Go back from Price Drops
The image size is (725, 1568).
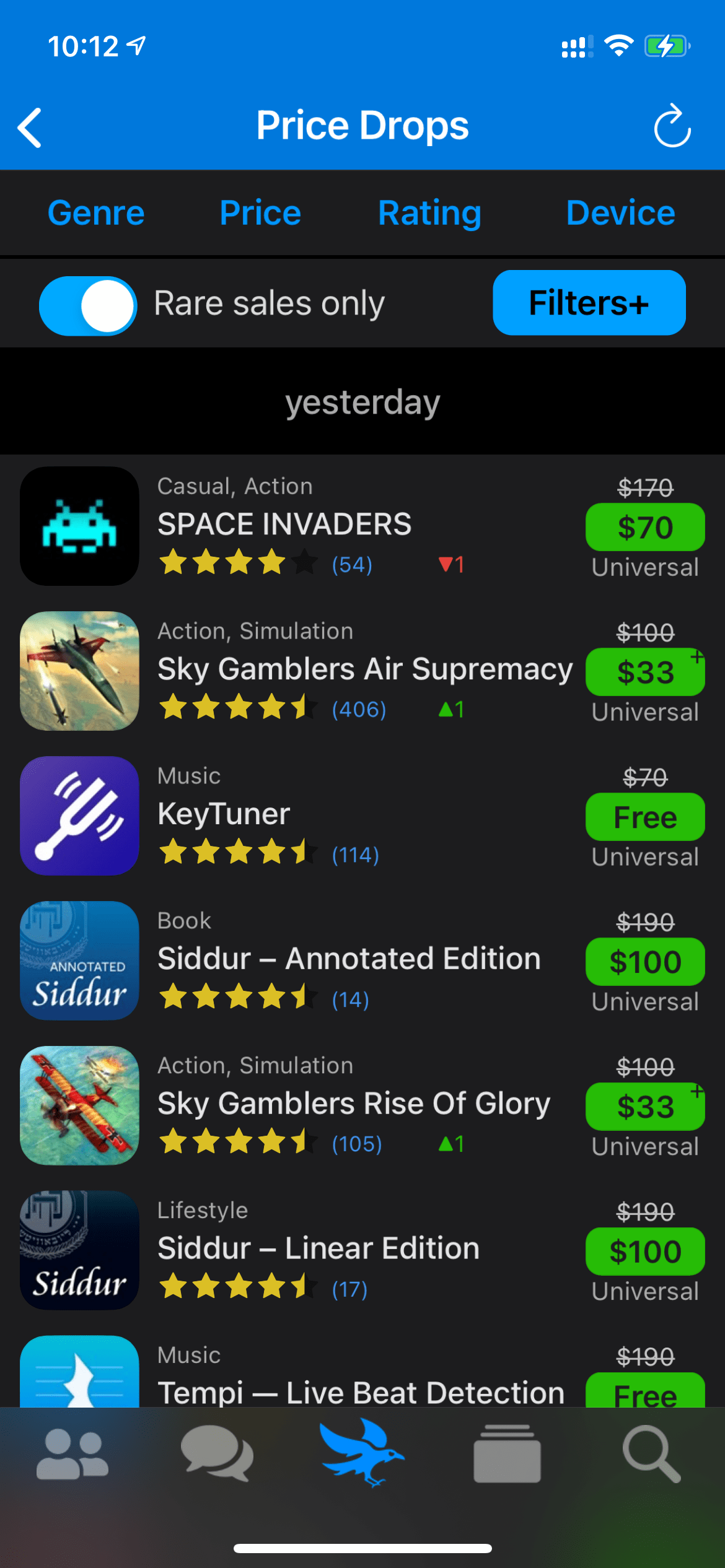30,128
